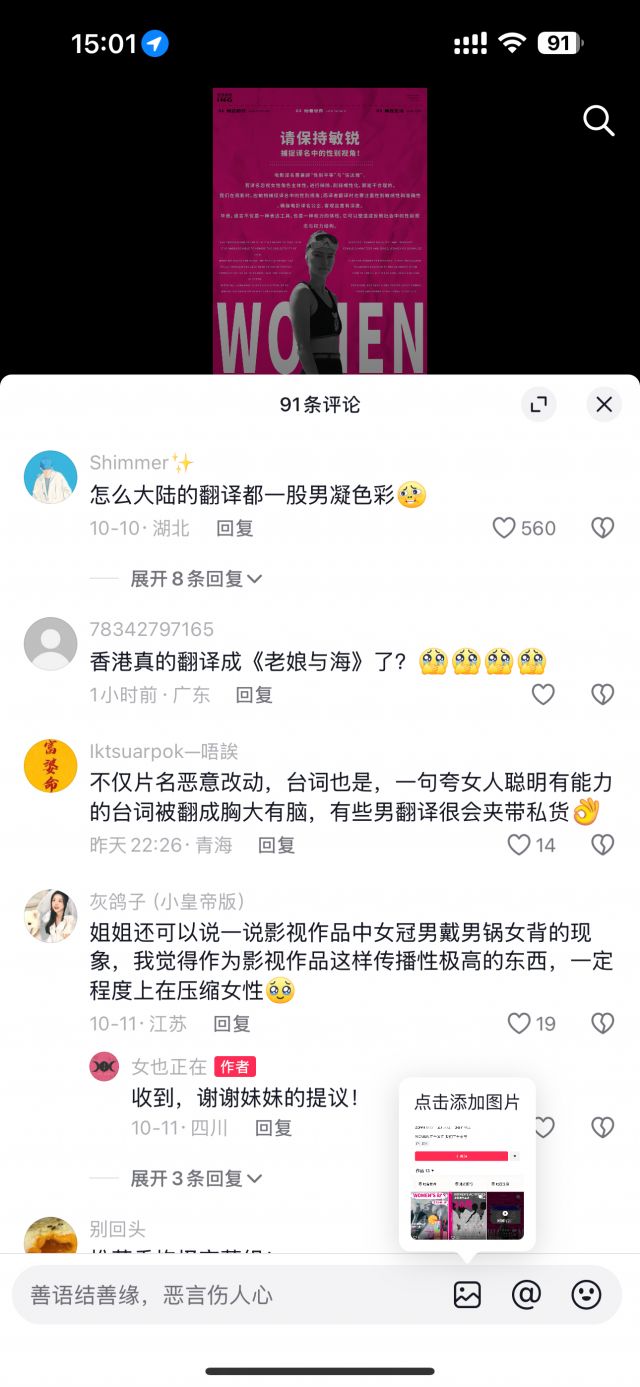Open Shimmer's profile avatar
Image resolution: width=640 pixels, height=1387 pixels.
coord(50,476)
